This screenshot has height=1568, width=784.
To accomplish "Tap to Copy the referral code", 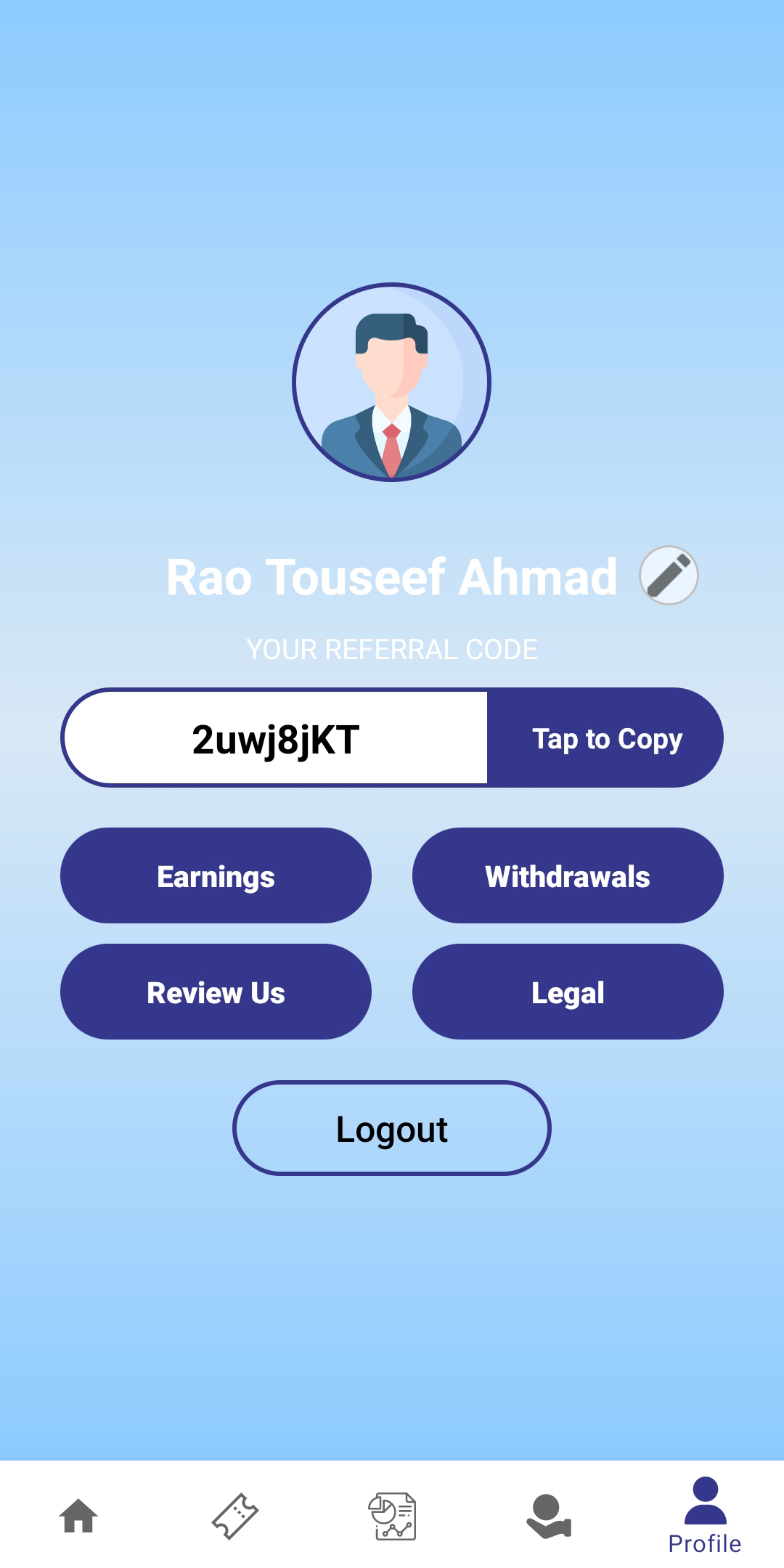I will pos(605,738).
